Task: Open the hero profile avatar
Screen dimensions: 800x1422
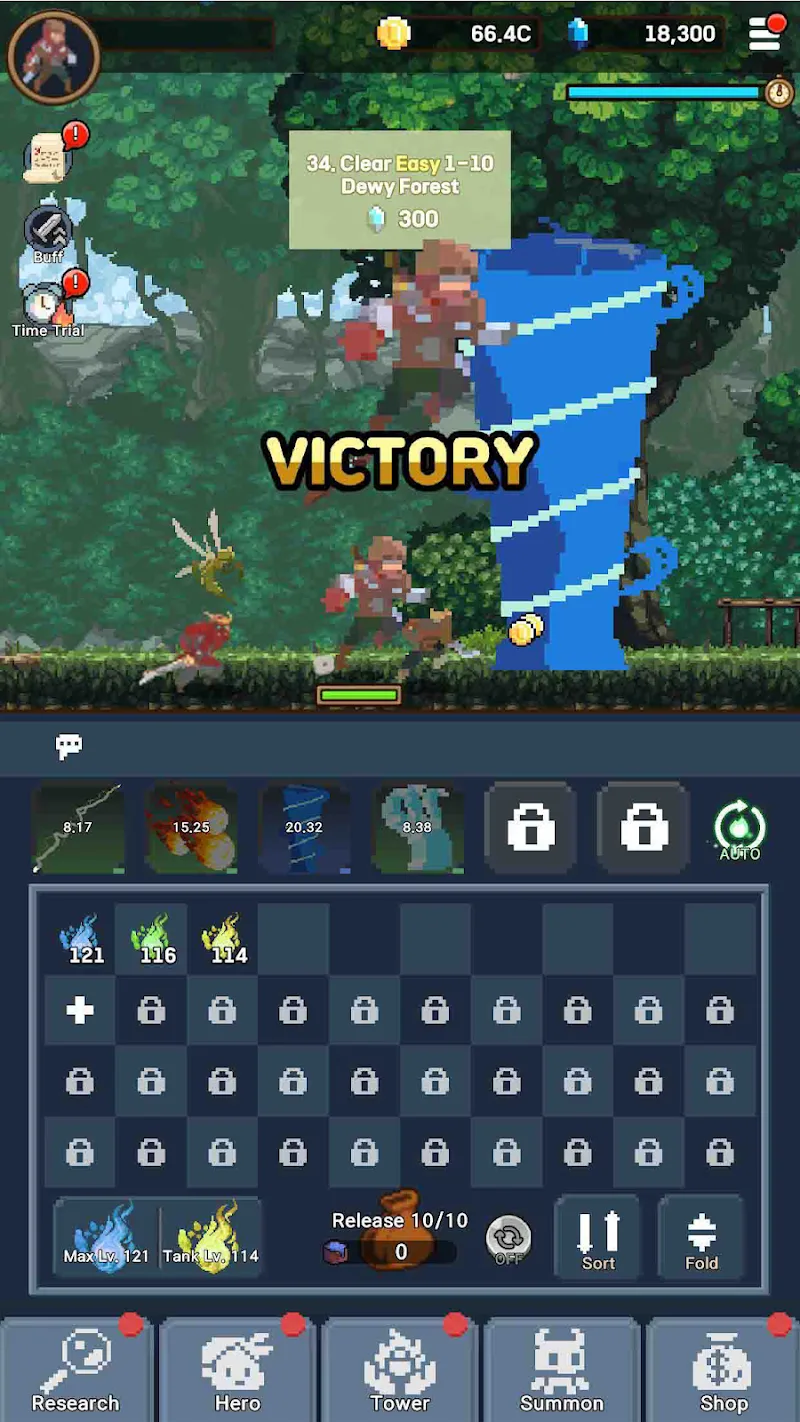Action: tap(53, 56)
